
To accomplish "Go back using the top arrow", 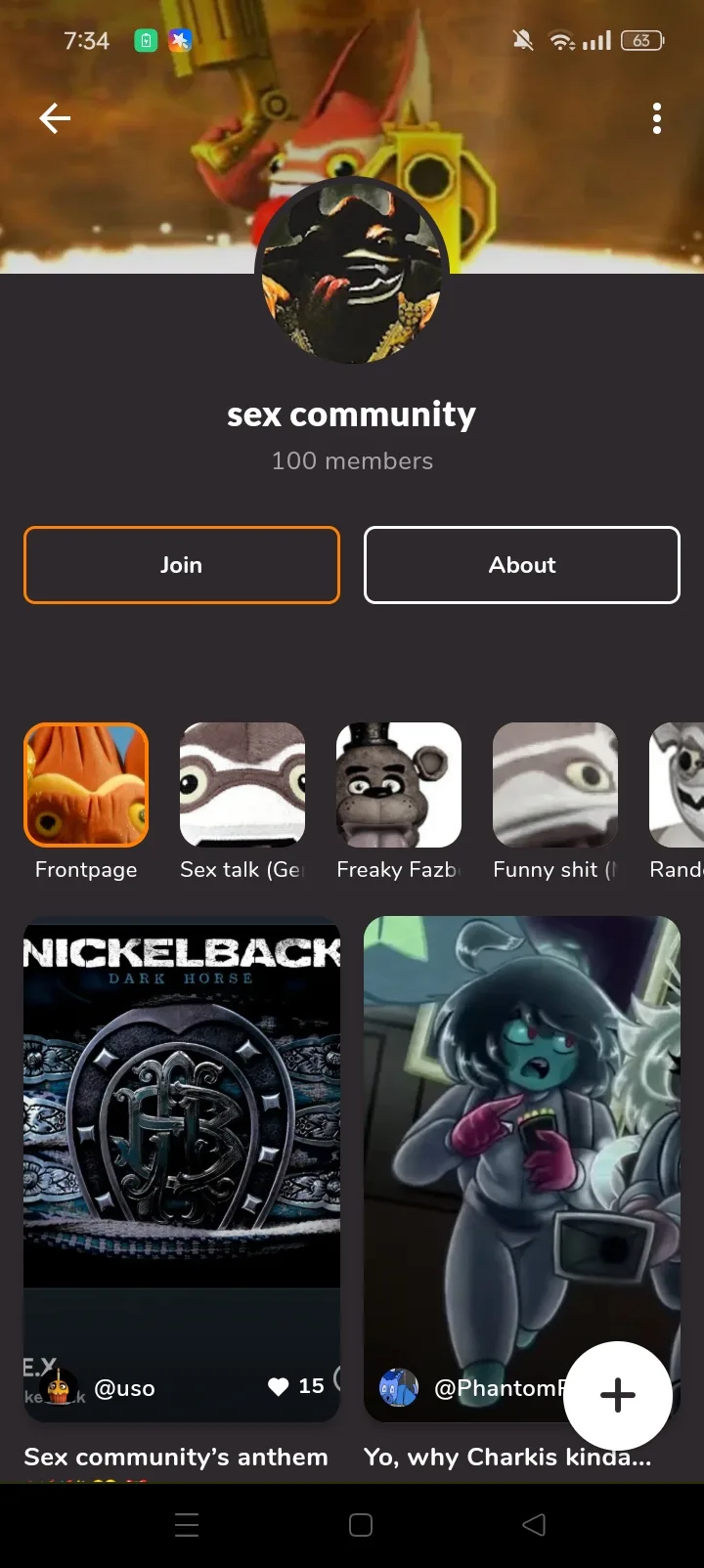I will 55,119.
